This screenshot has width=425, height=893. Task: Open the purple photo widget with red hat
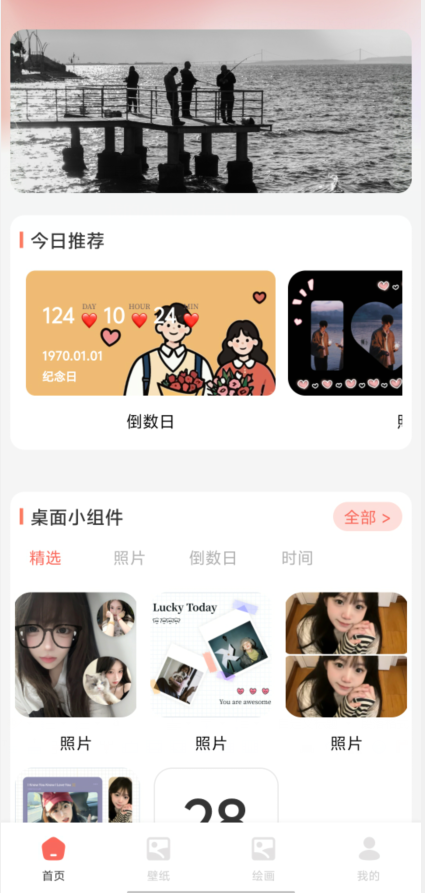76,796
